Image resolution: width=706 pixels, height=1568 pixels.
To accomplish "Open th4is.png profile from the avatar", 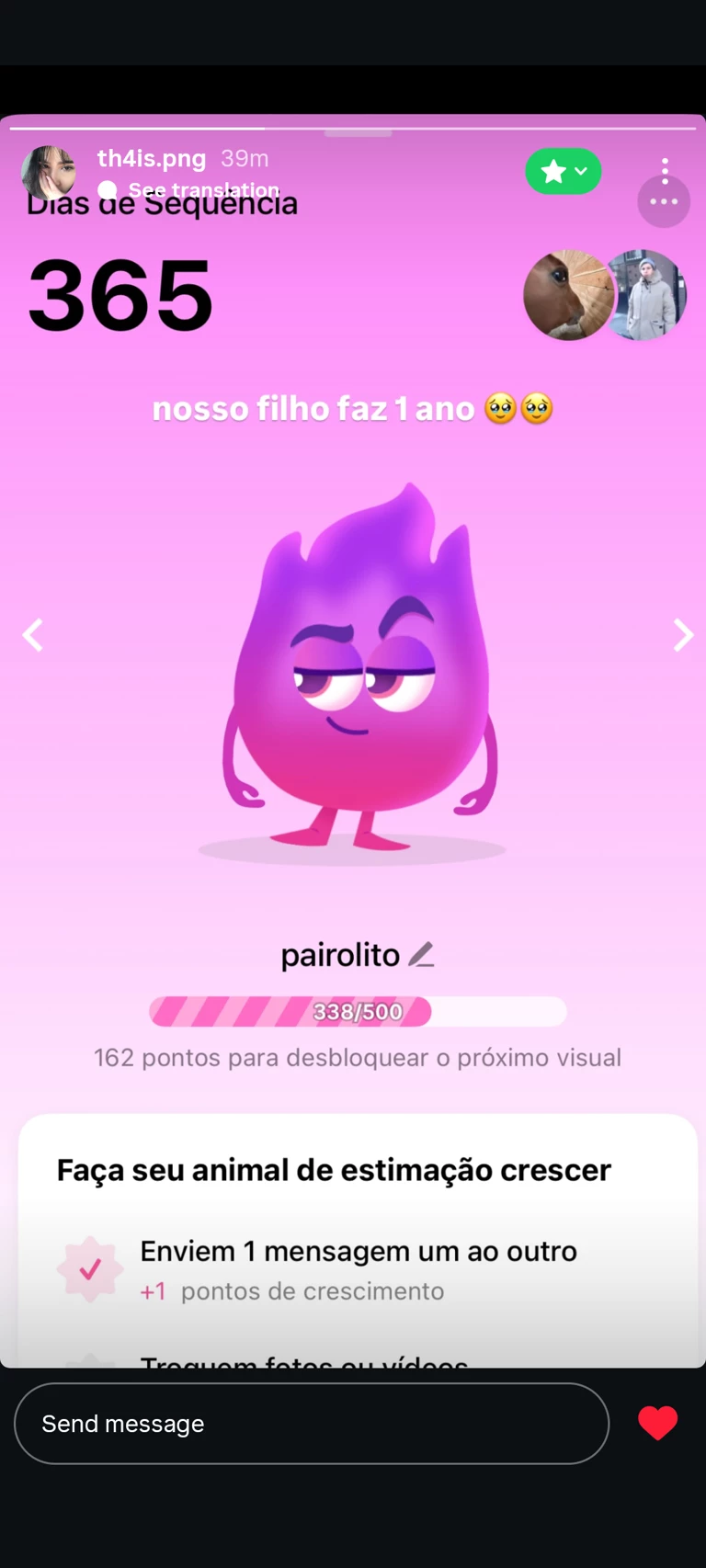I will click(48, 172).
